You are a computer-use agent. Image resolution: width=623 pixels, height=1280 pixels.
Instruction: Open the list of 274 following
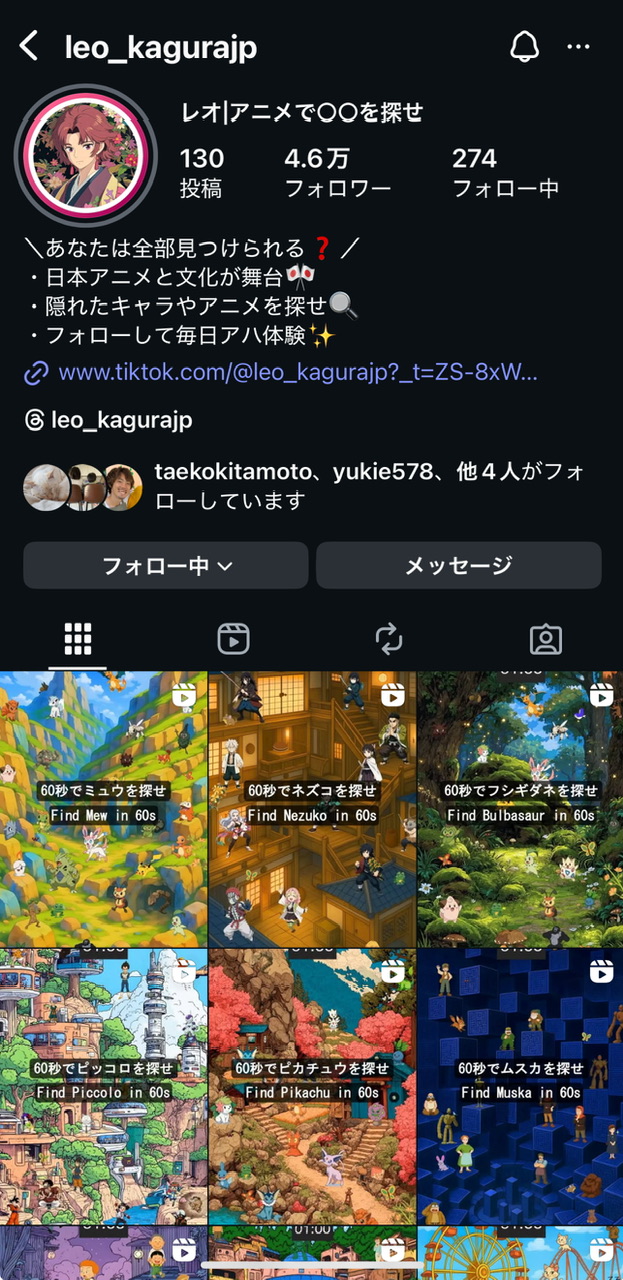504,172
